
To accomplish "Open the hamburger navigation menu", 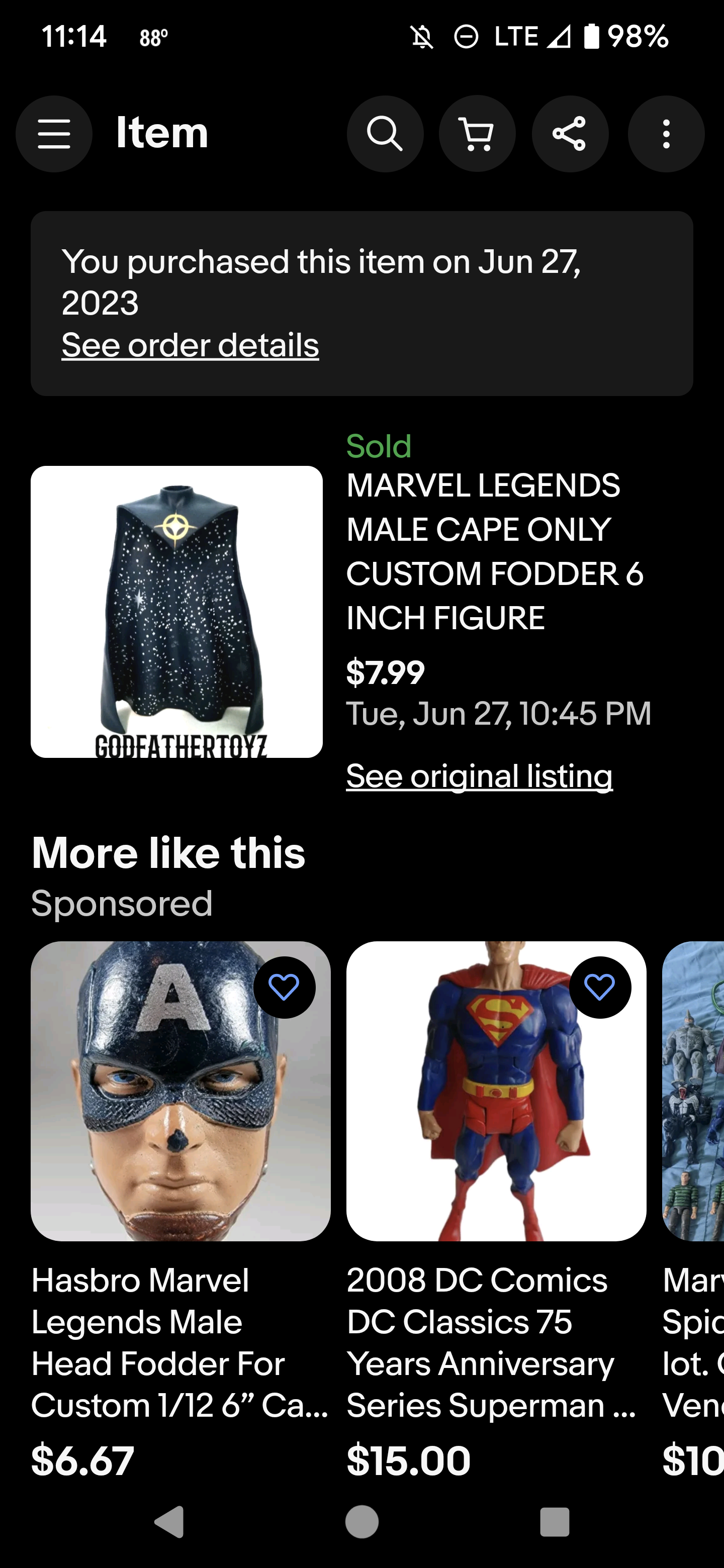I will click(x=54, y=134).
